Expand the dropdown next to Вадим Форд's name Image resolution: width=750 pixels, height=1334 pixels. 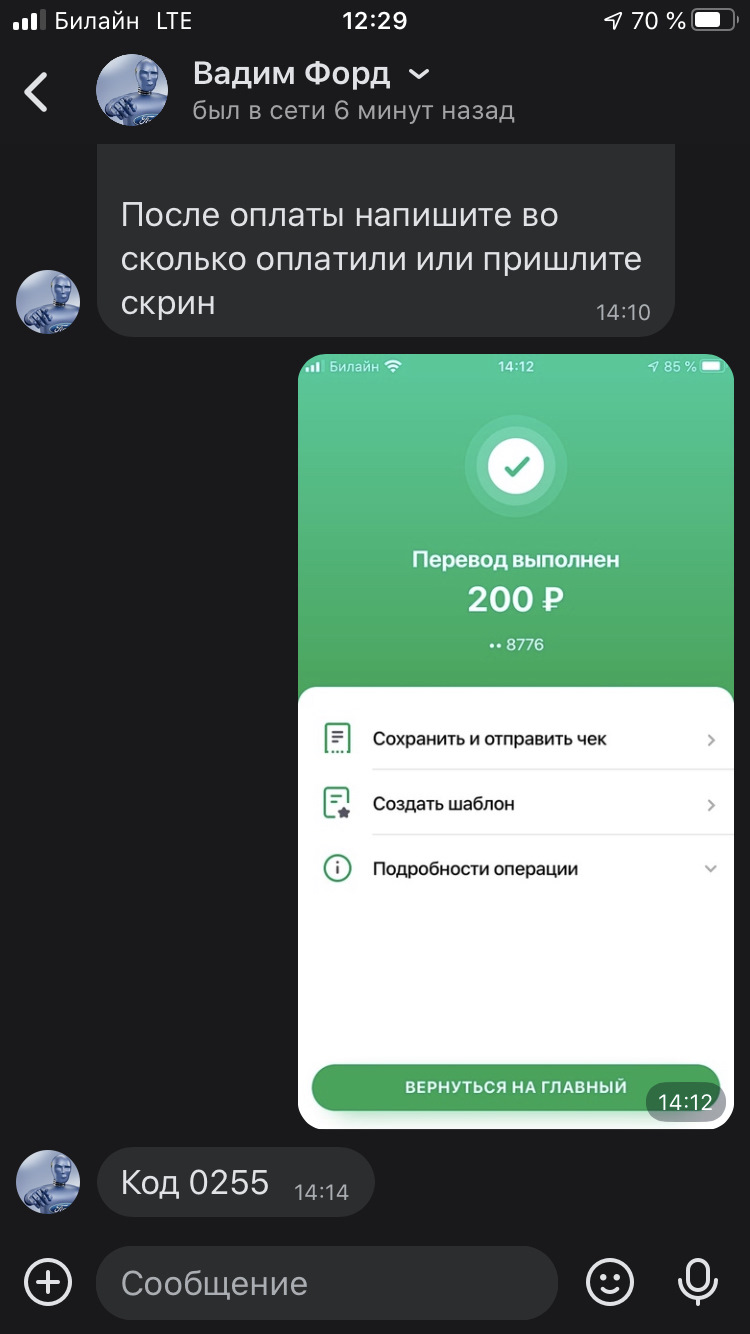click(x=421, y=75)
